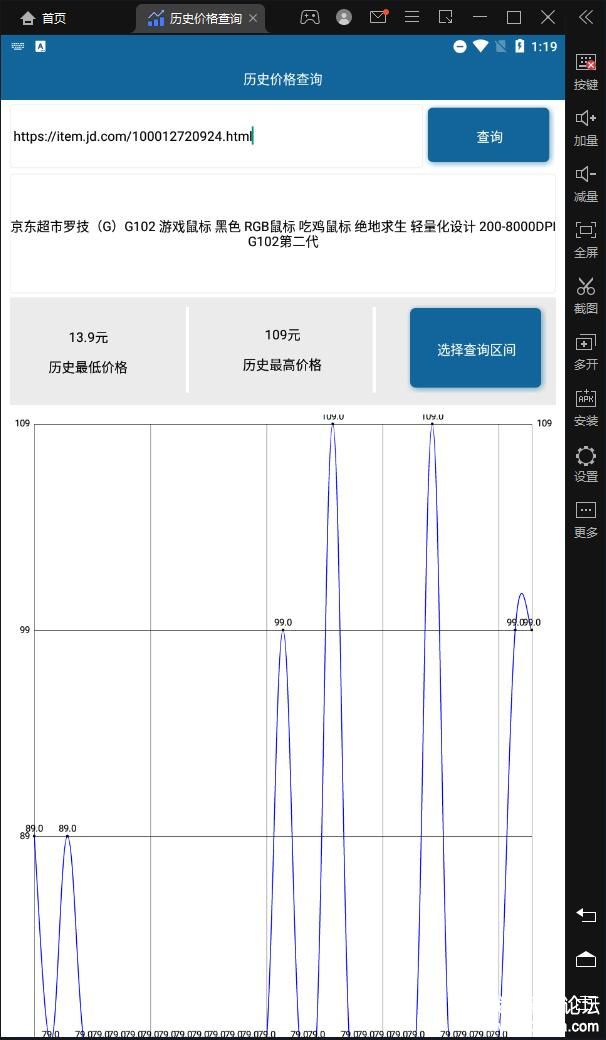Go back using the emulator back button

pyautogui.click(x=586, y=915)
